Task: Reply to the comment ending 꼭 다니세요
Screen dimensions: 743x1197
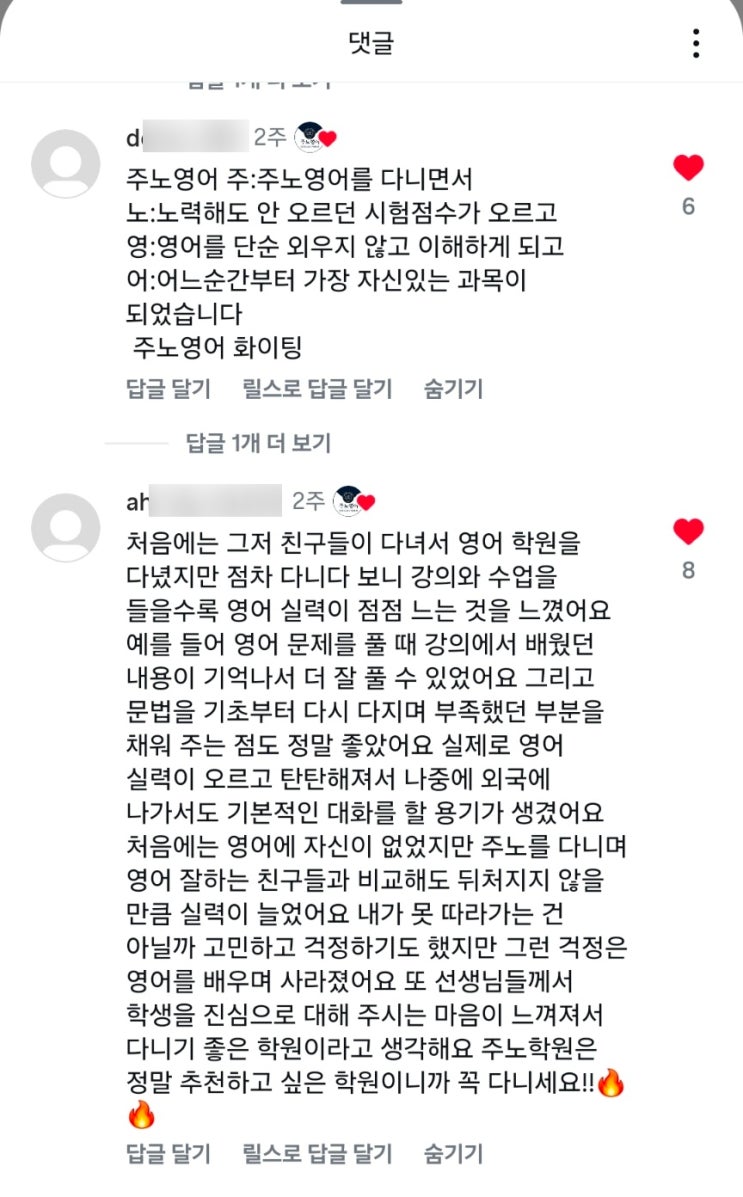Action: pyautogui.click(x=169, y=1153)
